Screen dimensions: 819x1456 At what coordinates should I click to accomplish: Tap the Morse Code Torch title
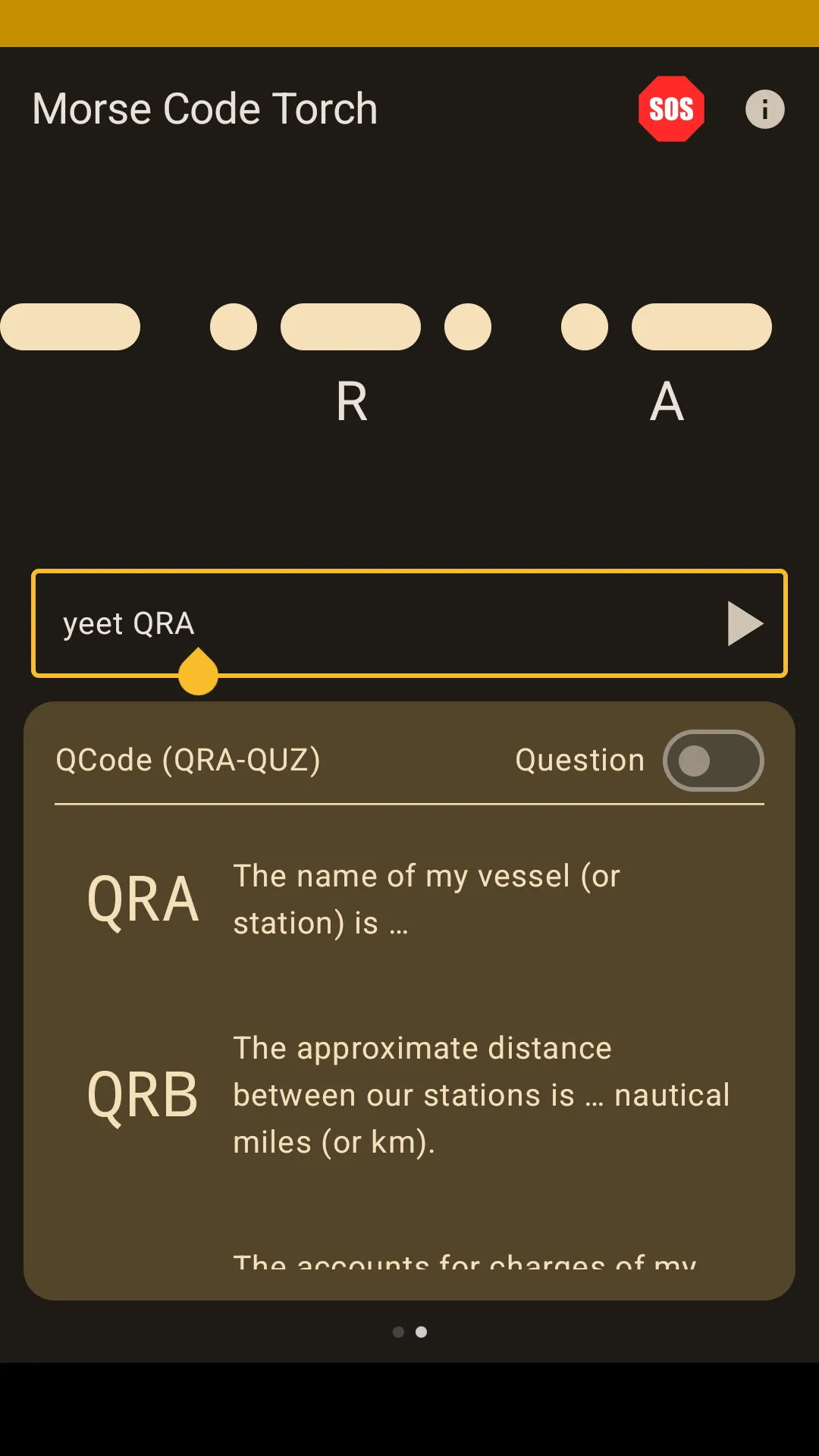pos(204,108)
